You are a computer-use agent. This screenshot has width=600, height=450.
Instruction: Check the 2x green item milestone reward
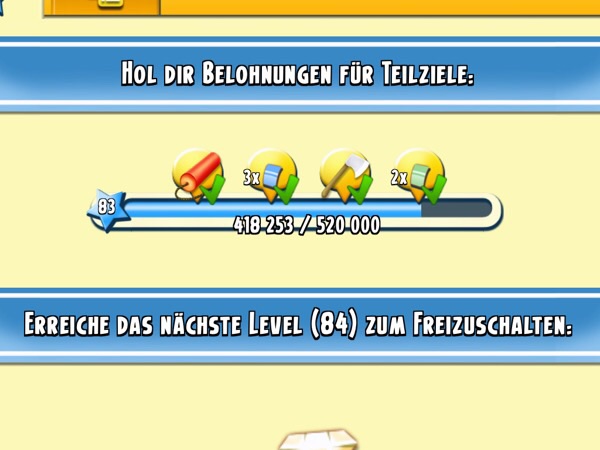pos(419,175)
